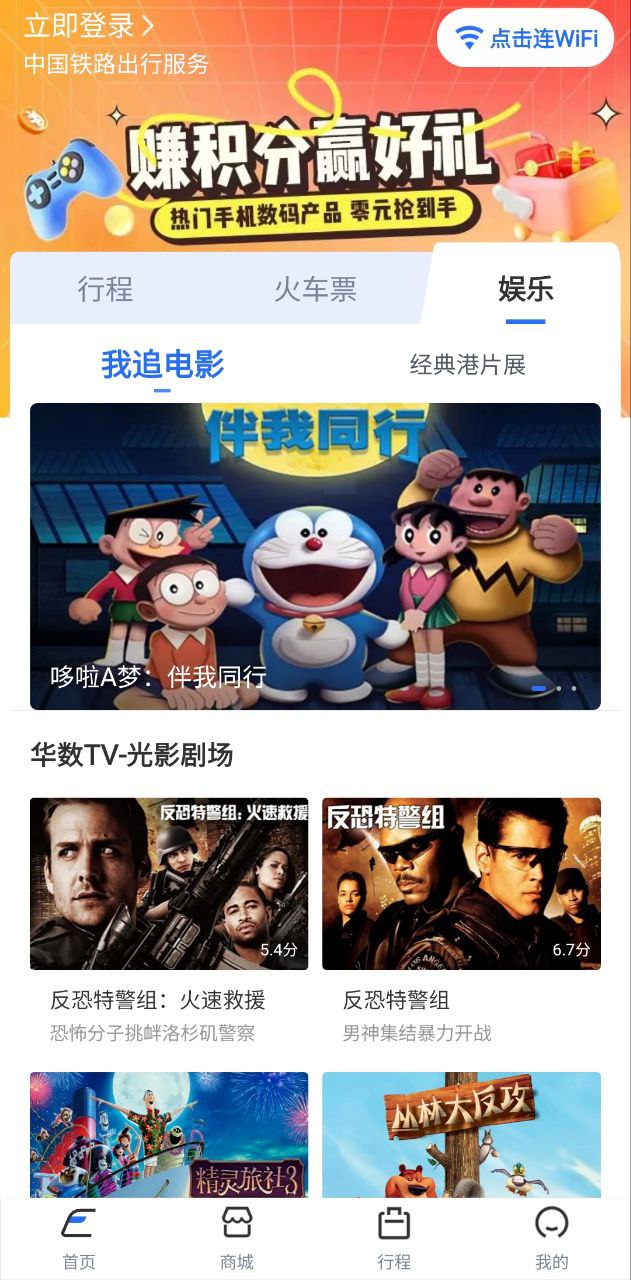This screenshot has width=631, height=1280.
Task: Select the 我追电影 sub-tab
Action: click(162, 365)
